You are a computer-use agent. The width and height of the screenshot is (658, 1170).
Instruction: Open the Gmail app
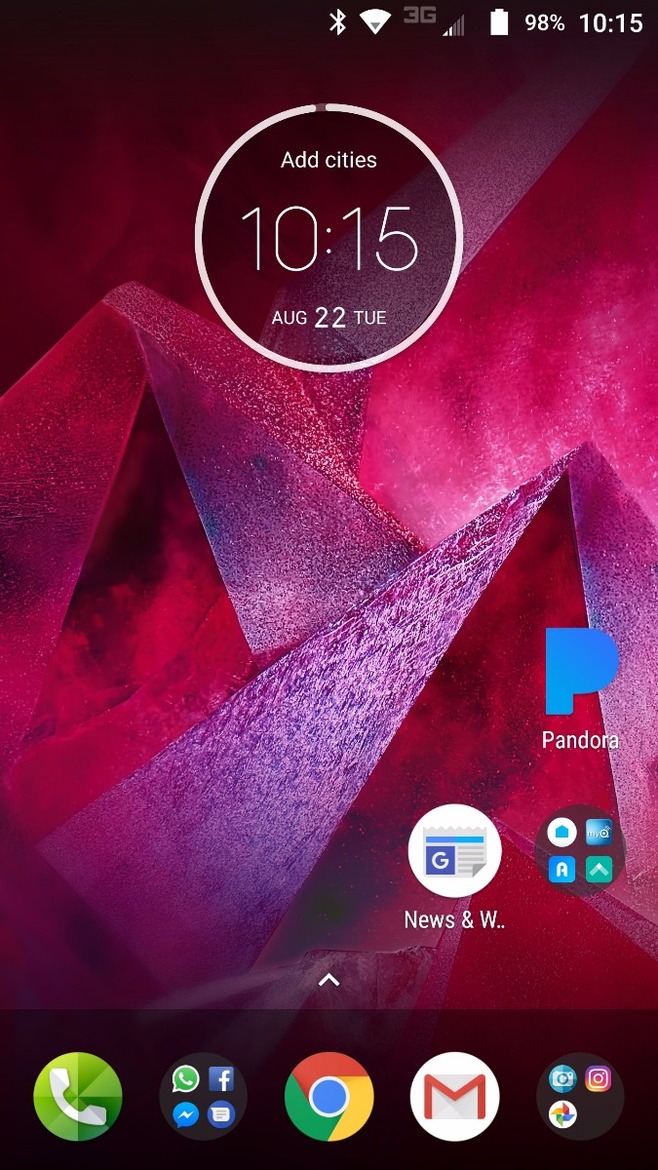[x=455, y=1097]
